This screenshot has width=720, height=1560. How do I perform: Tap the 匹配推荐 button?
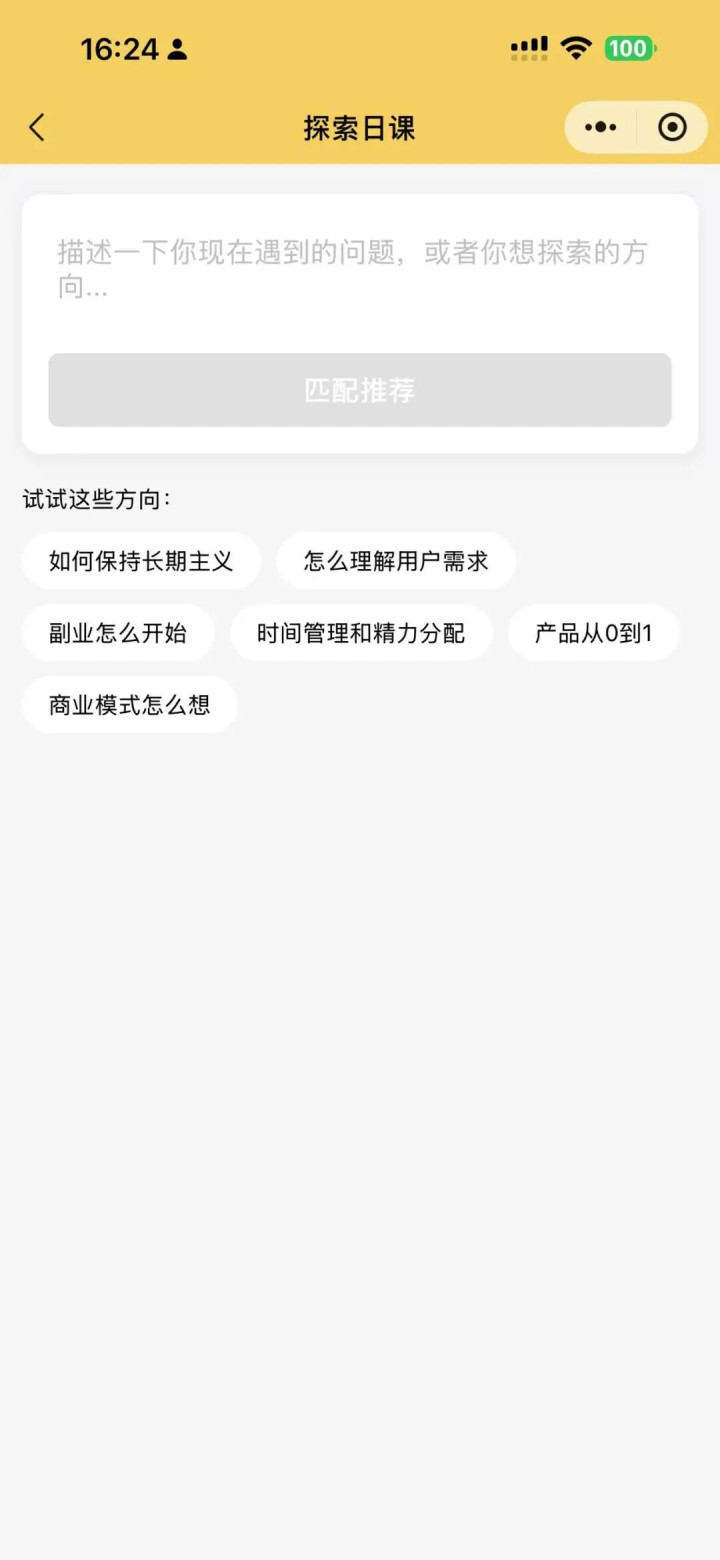360,390
